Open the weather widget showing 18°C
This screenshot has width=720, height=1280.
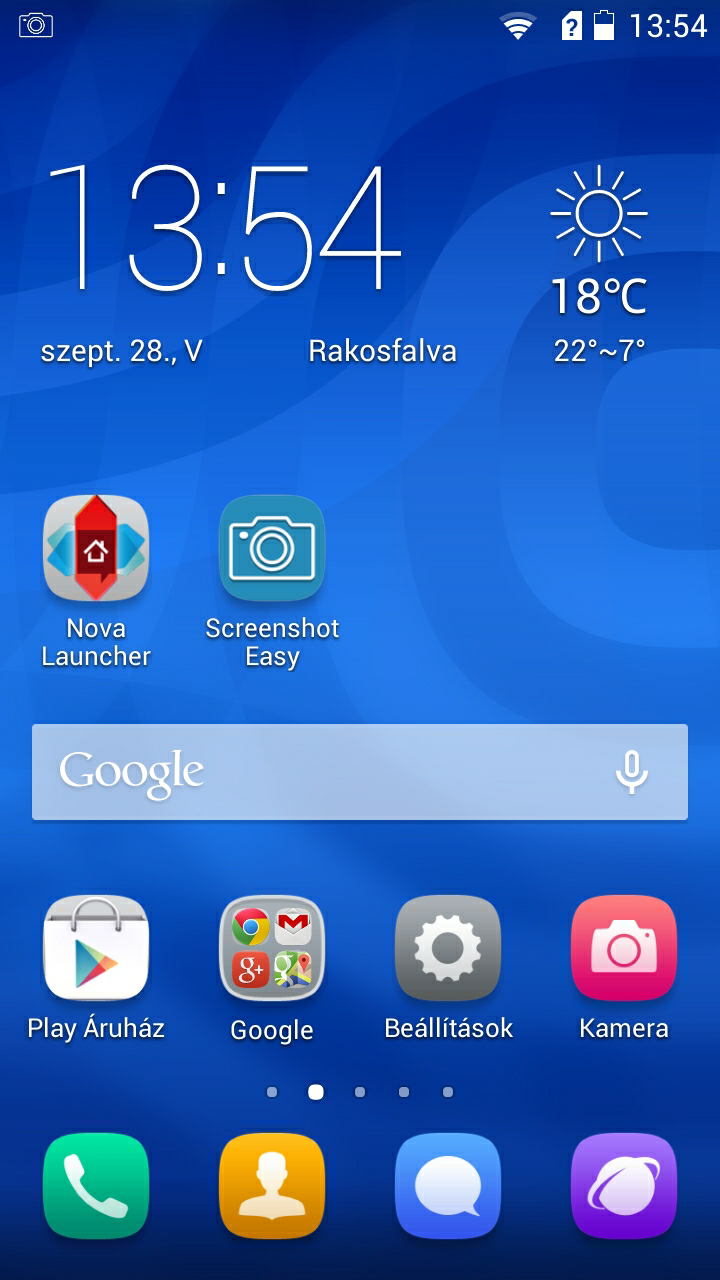pos(599,262)
